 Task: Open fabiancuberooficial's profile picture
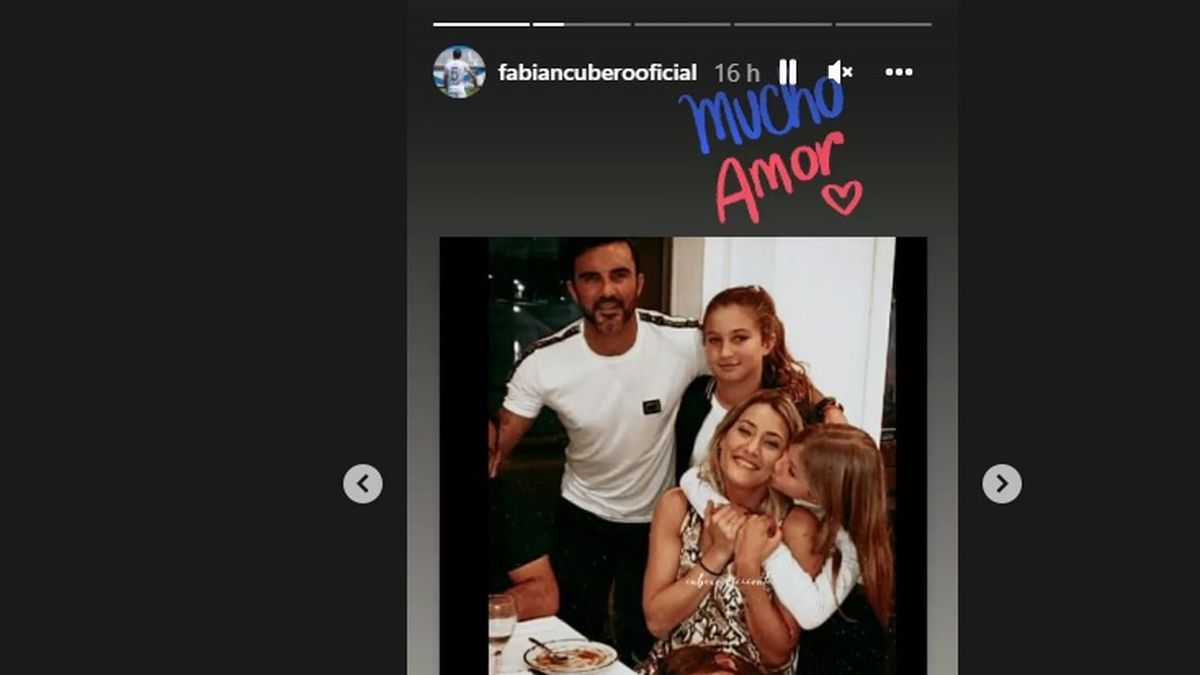point(459,72)
